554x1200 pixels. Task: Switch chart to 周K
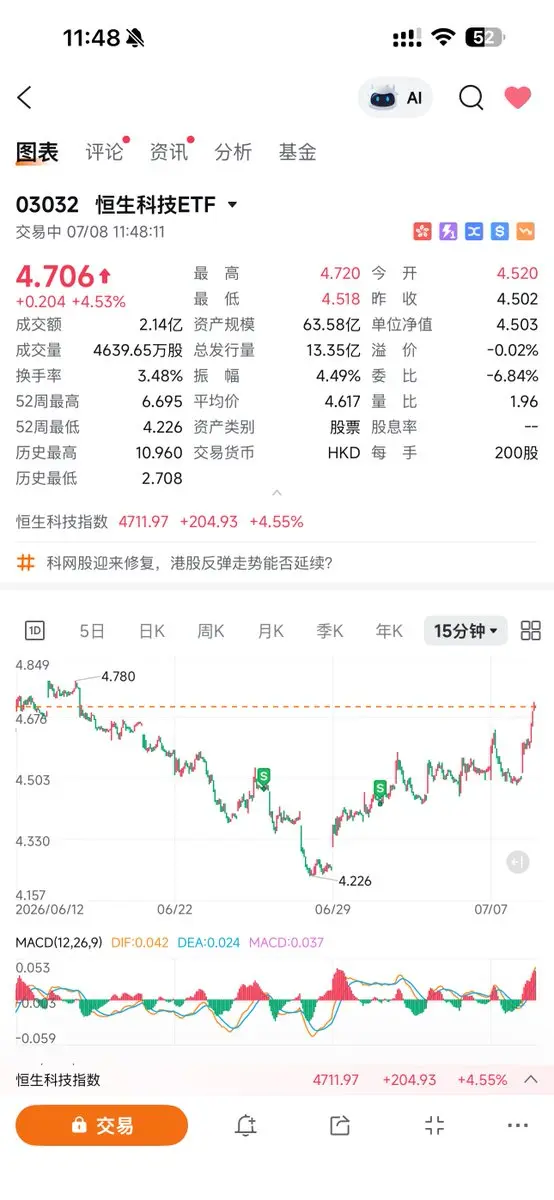211,631
